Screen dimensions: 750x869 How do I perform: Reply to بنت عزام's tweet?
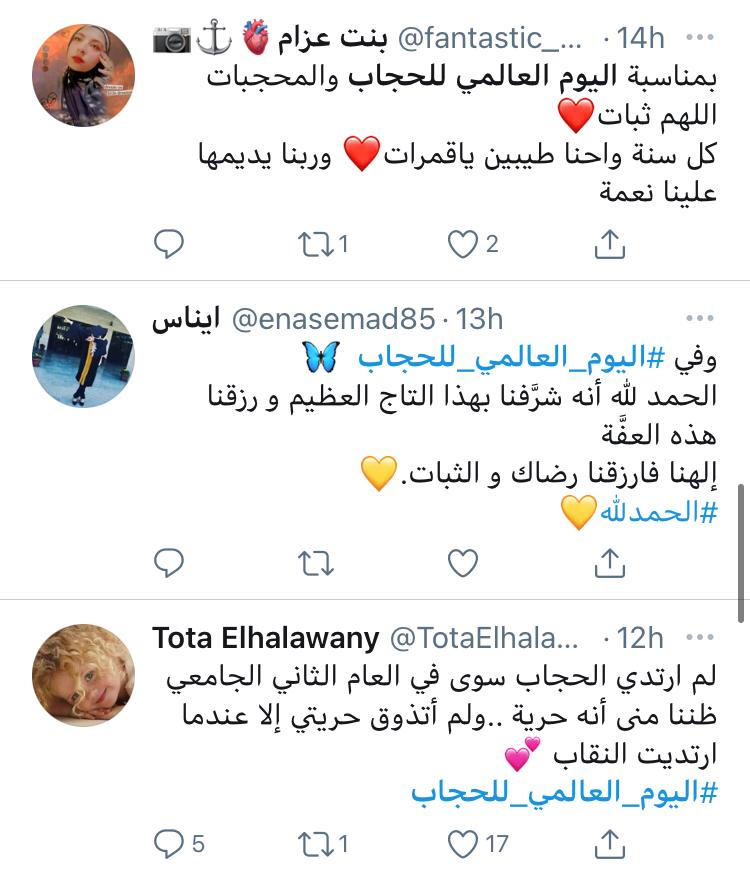point(169,243)
